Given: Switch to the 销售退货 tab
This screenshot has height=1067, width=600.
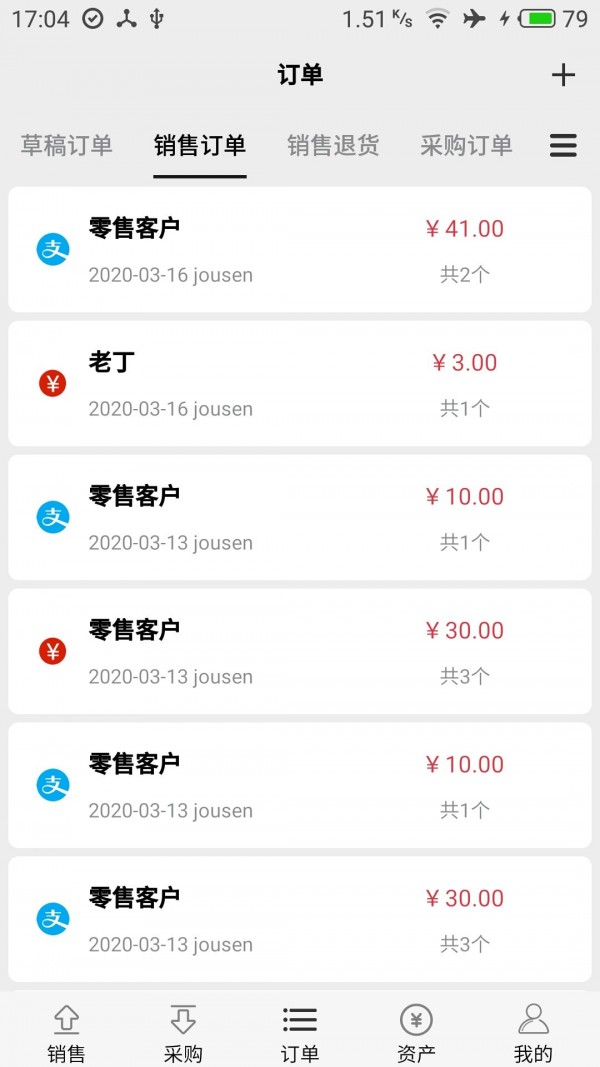Looking at the screenshot, I should coord(333,146).
